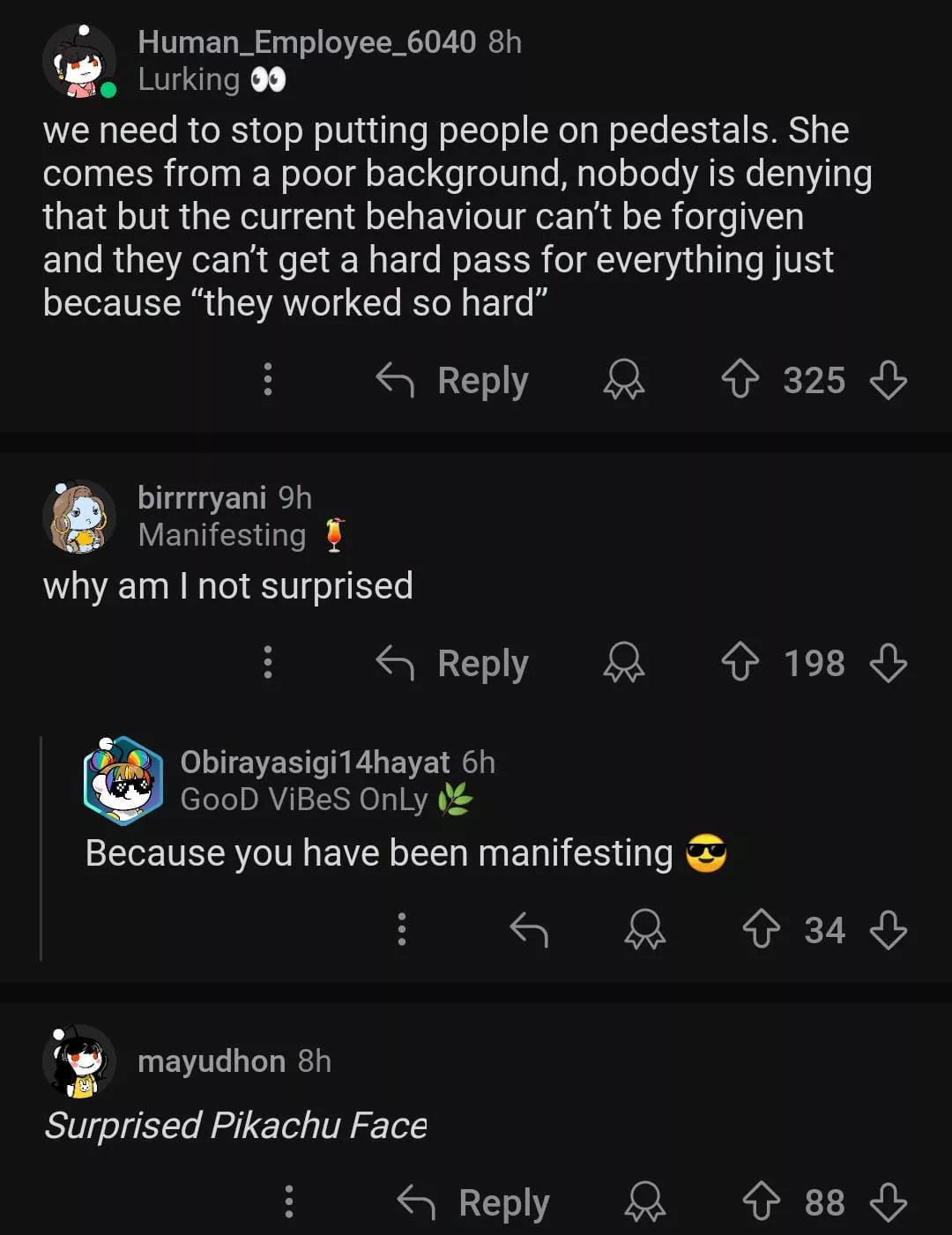The image size is (952, 1235).
Task: Downvote mayudhon's comment
Action: (888, 1202)
